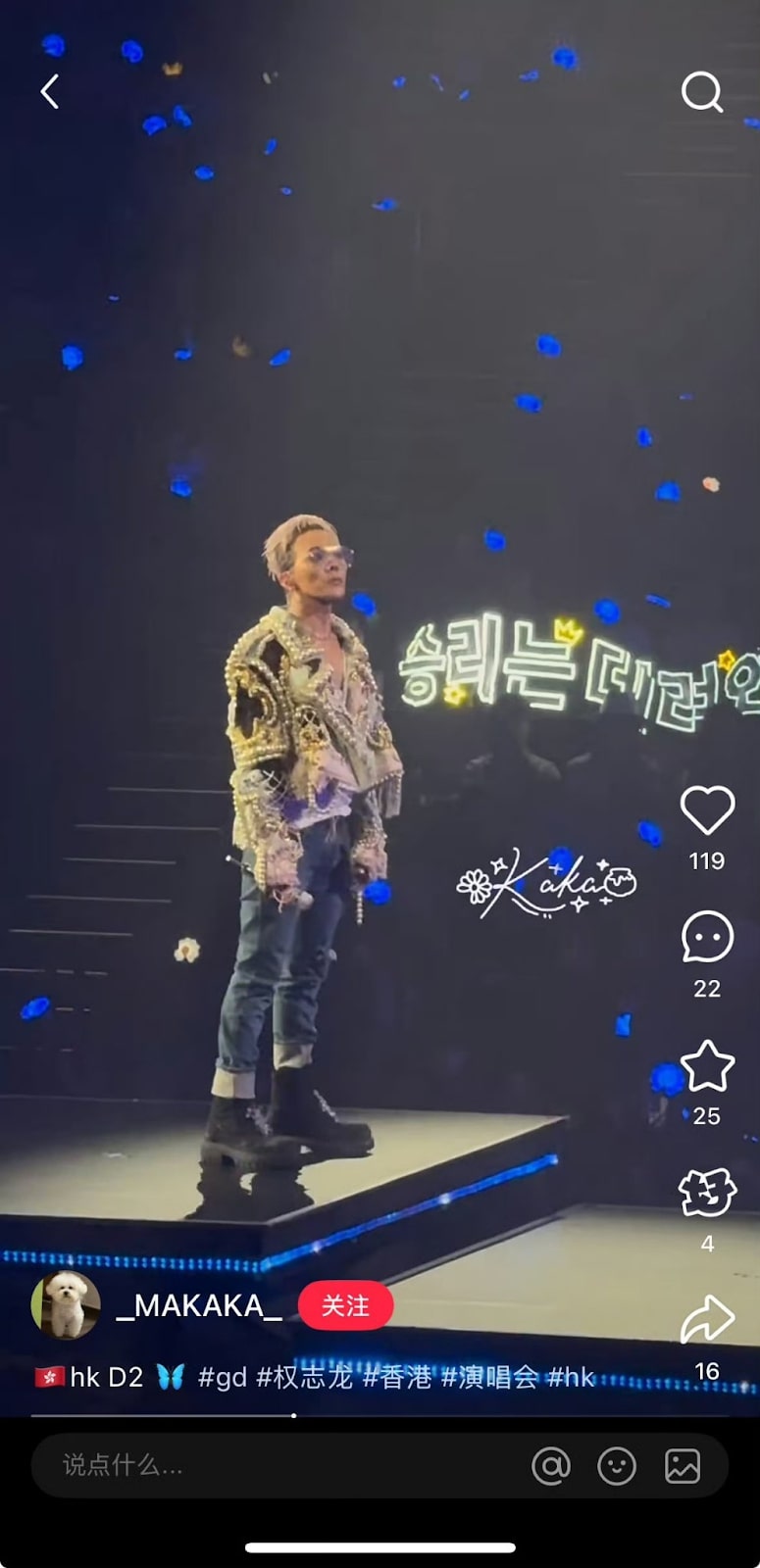
Task: Open the #演唱会 hashtag
Action: (489, 1377)
